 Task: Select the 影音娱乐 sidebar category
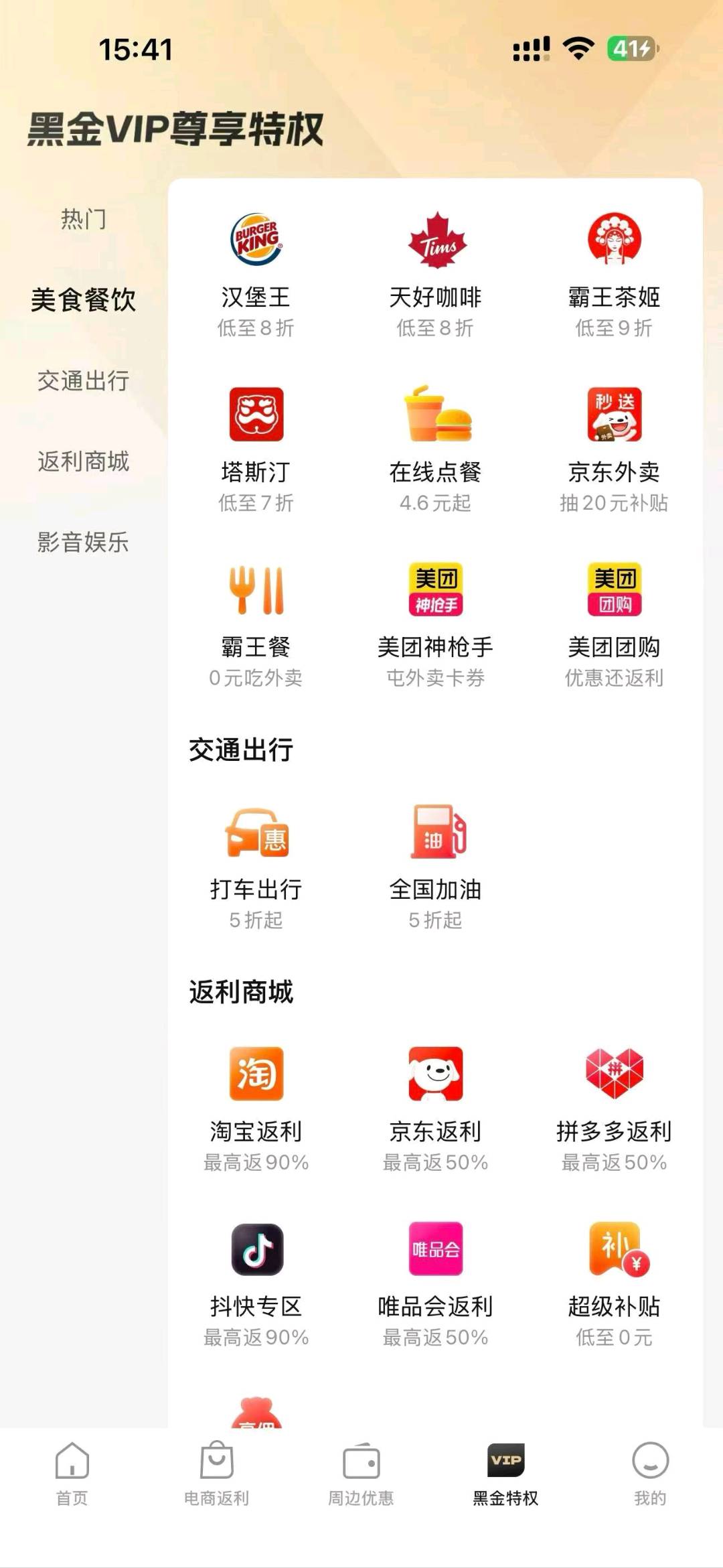[82, 543]
